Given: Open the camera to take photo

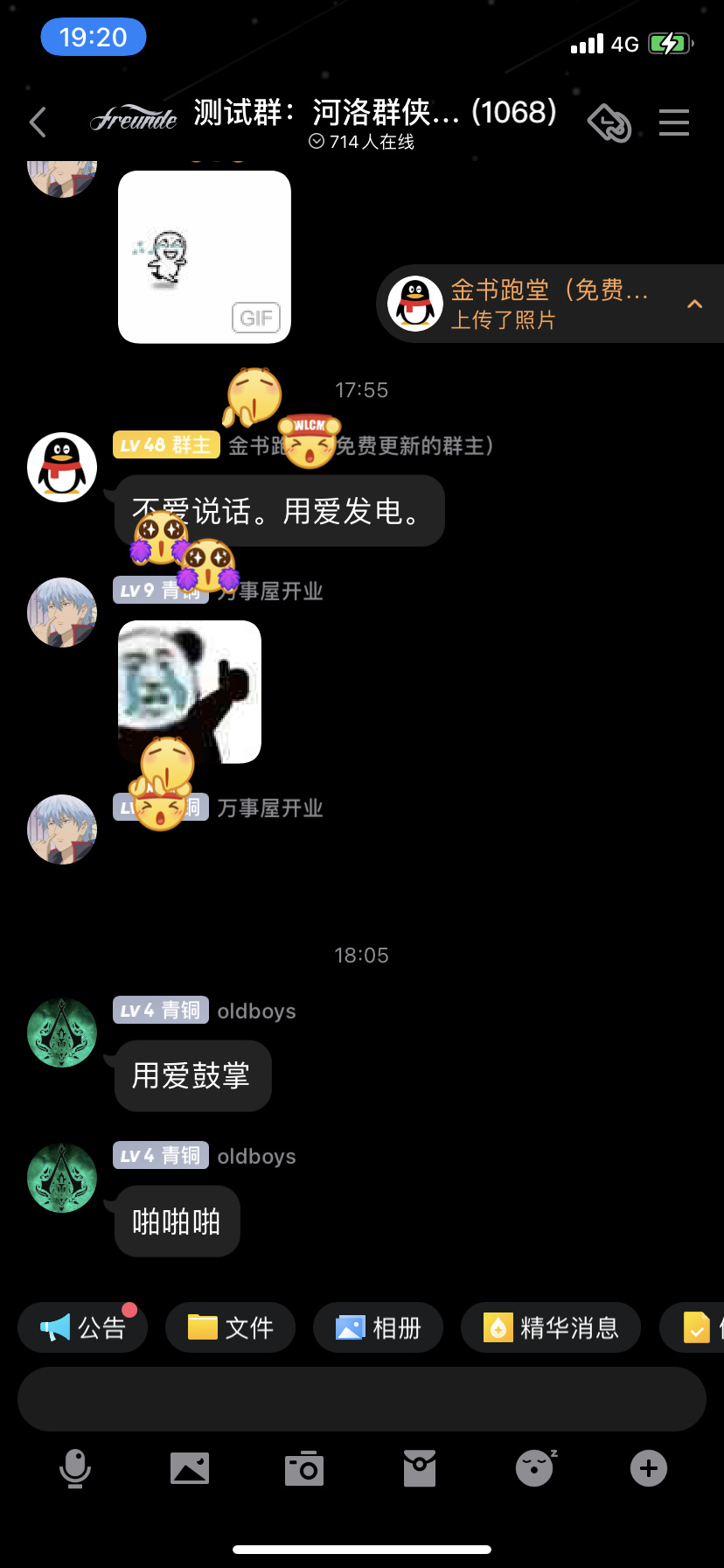Looking at the screenshot, I should pos(304,1468).
